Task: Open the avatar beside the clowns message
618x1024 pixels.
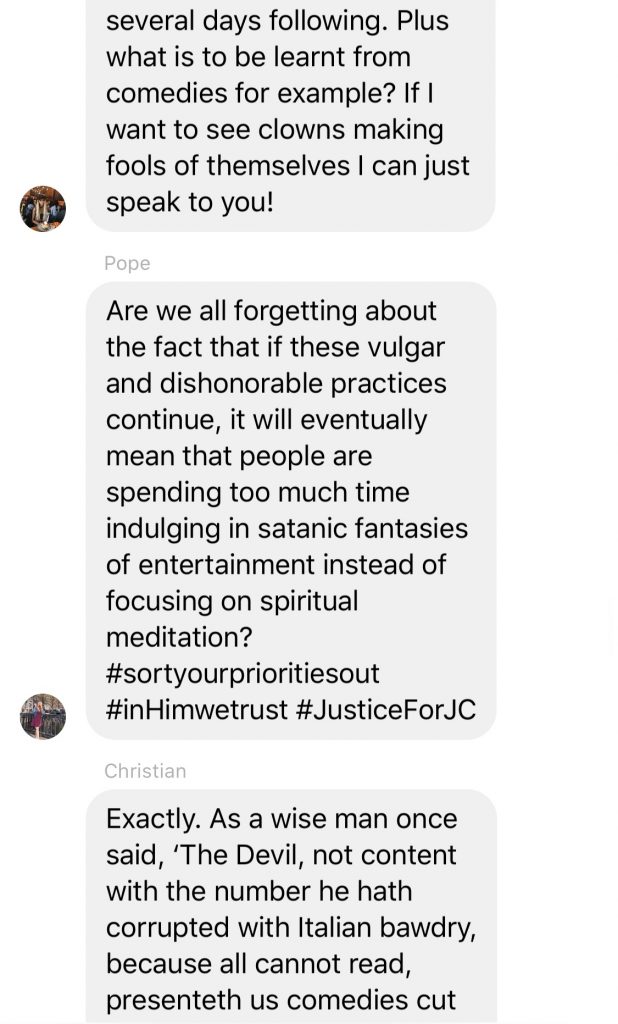Action: [43, 209]
